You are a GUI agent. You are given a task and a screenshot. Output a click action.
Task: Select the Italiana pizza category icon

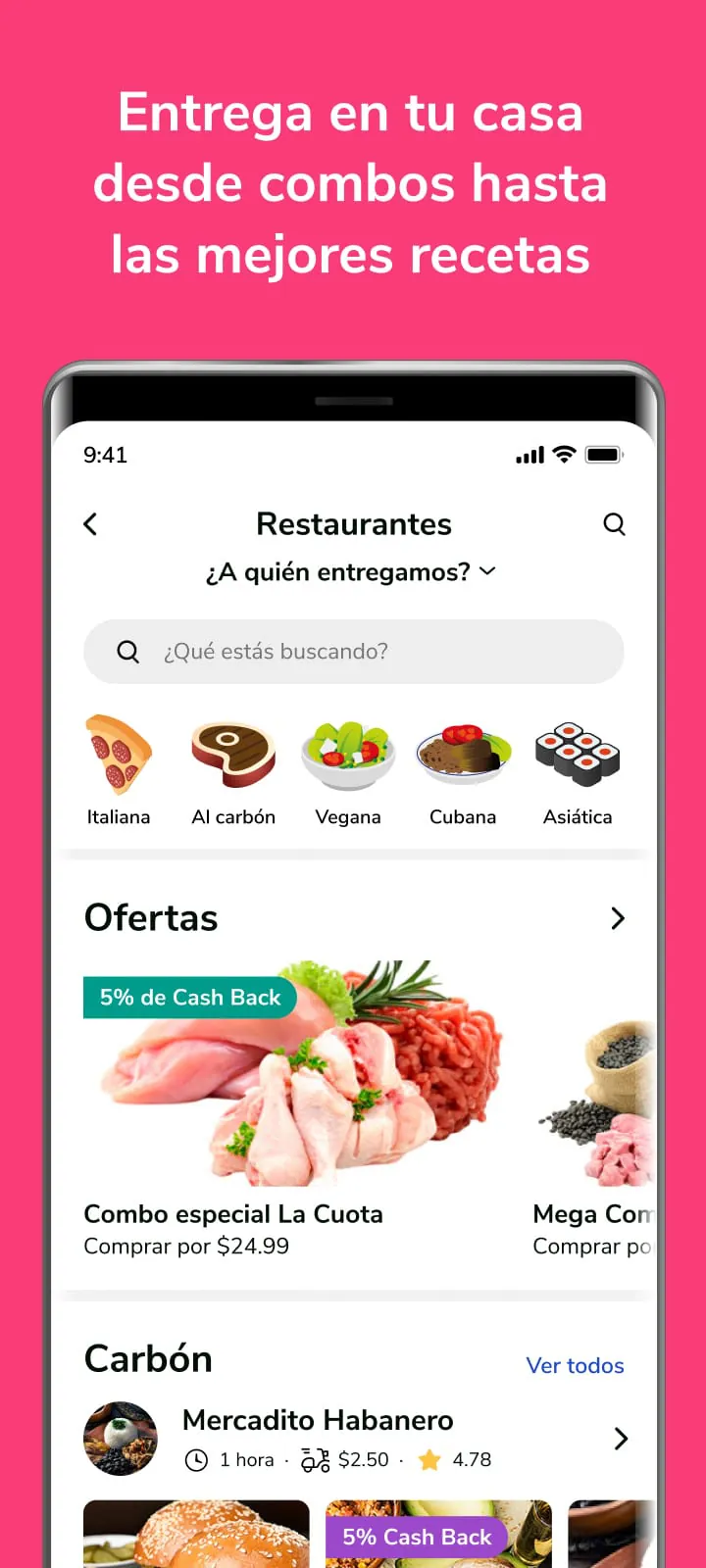pos(119,755)
